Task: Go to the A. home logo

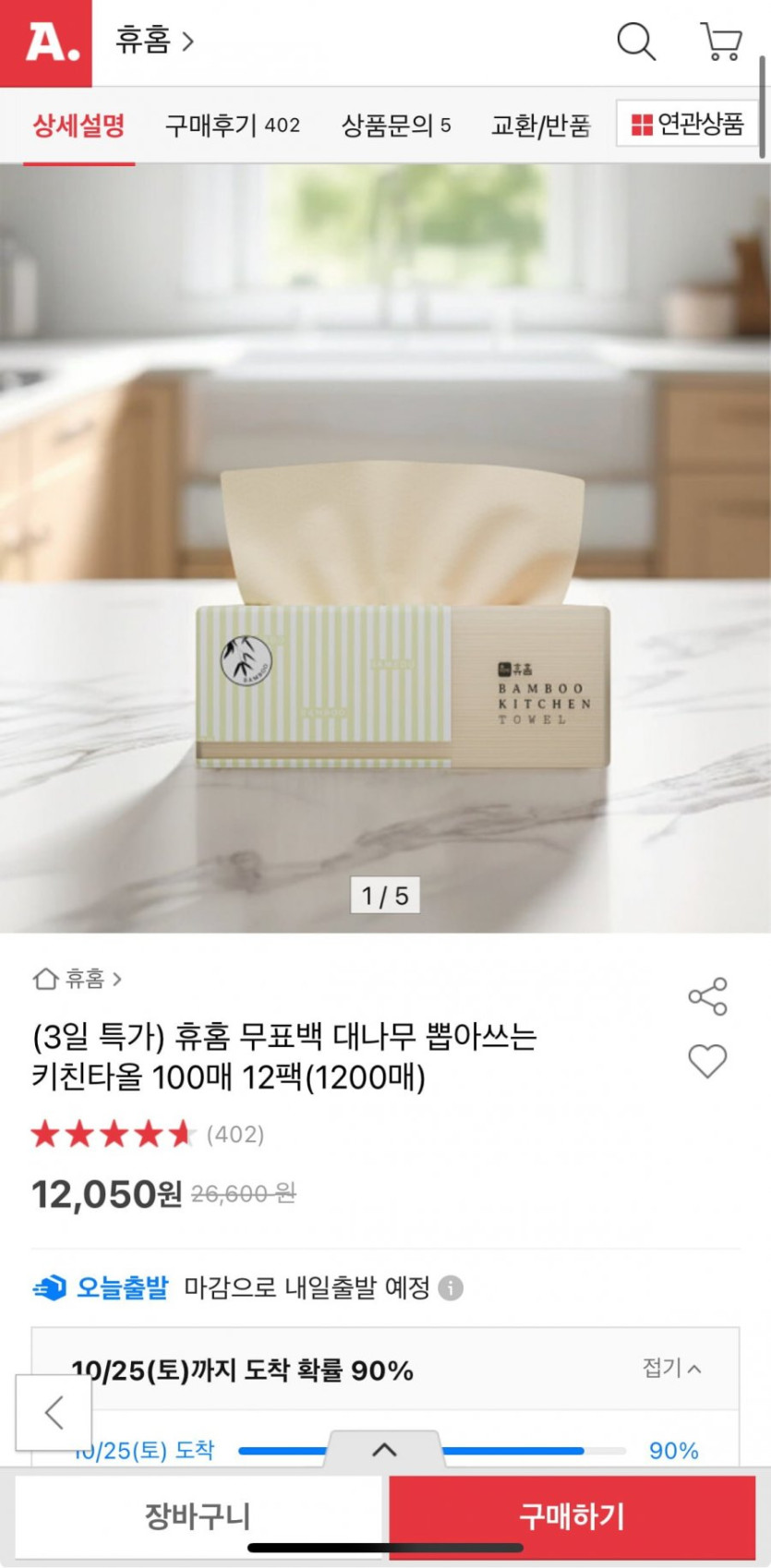Action: pyautogui.click(x=46, y=42)
